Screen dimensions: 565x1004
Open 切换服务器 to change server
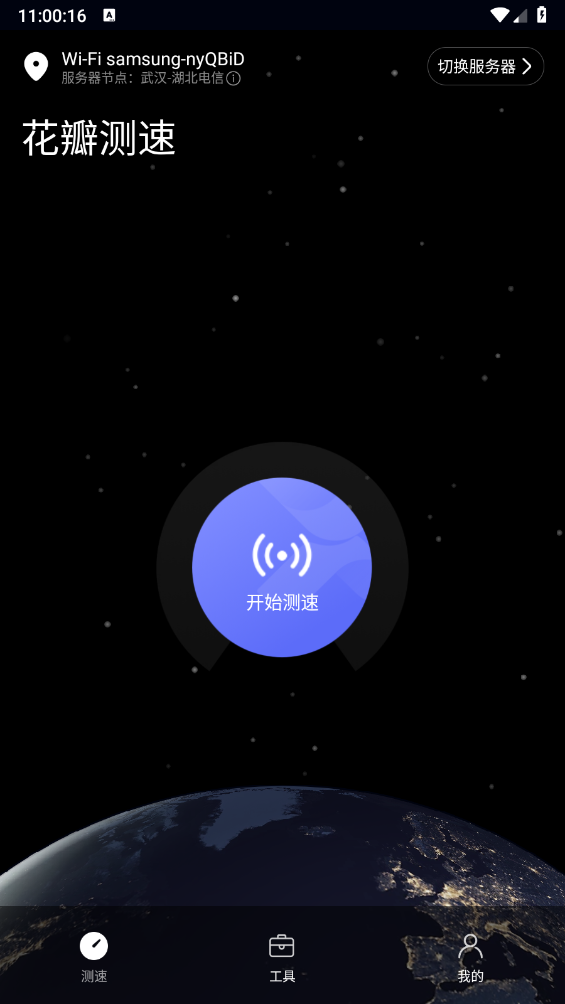[x=486, y=67]
